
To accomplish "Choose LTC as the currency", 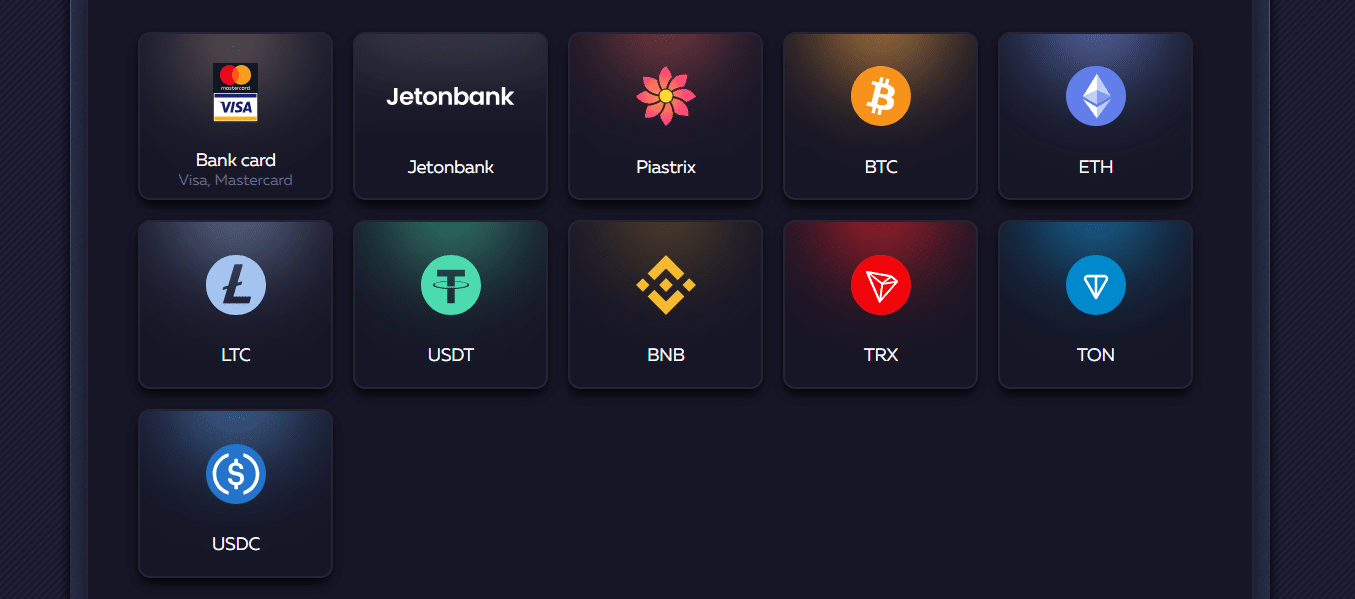I will point(235,304).
